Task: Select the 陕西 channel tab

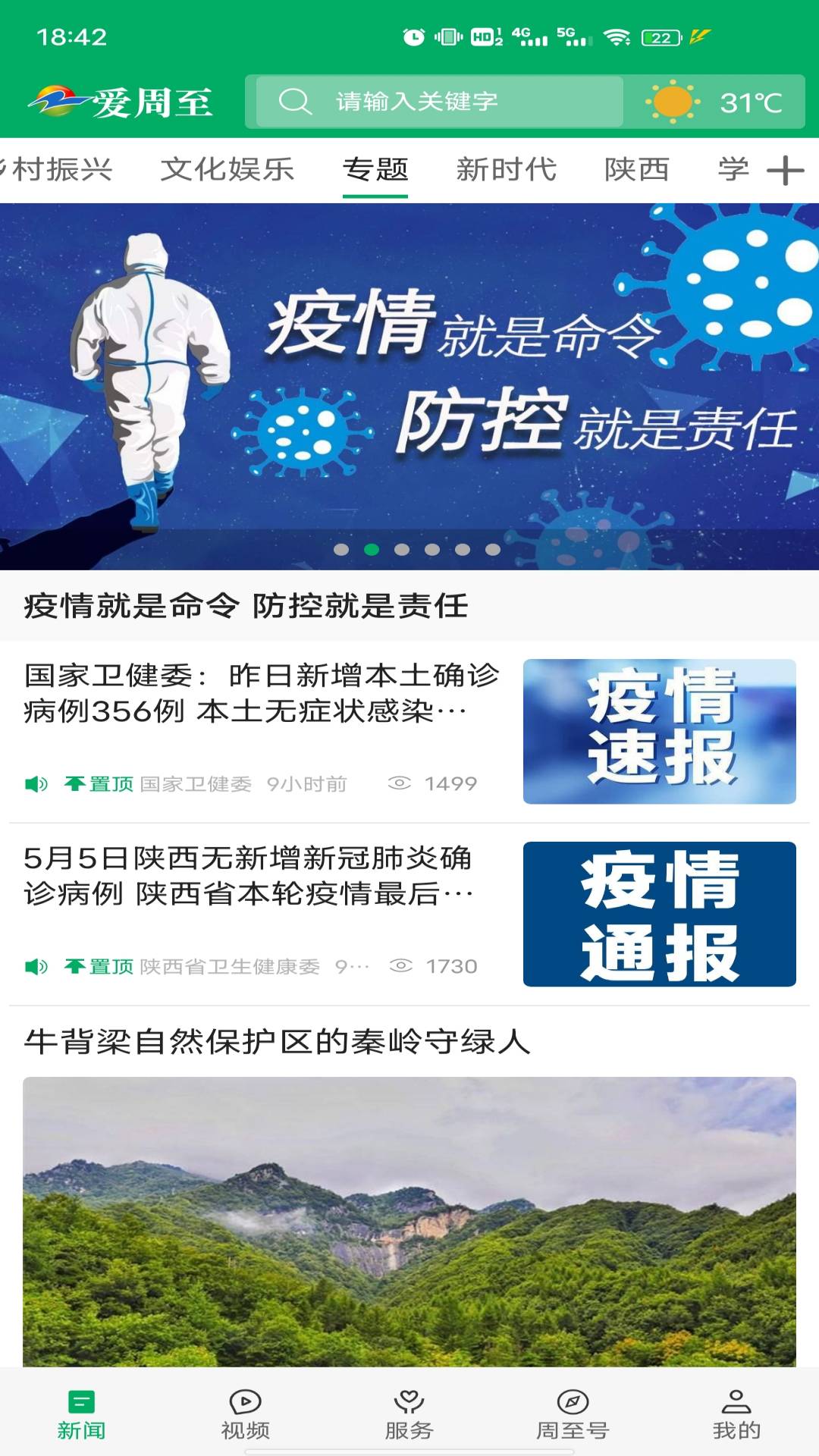Action: [x=637, y=169]
